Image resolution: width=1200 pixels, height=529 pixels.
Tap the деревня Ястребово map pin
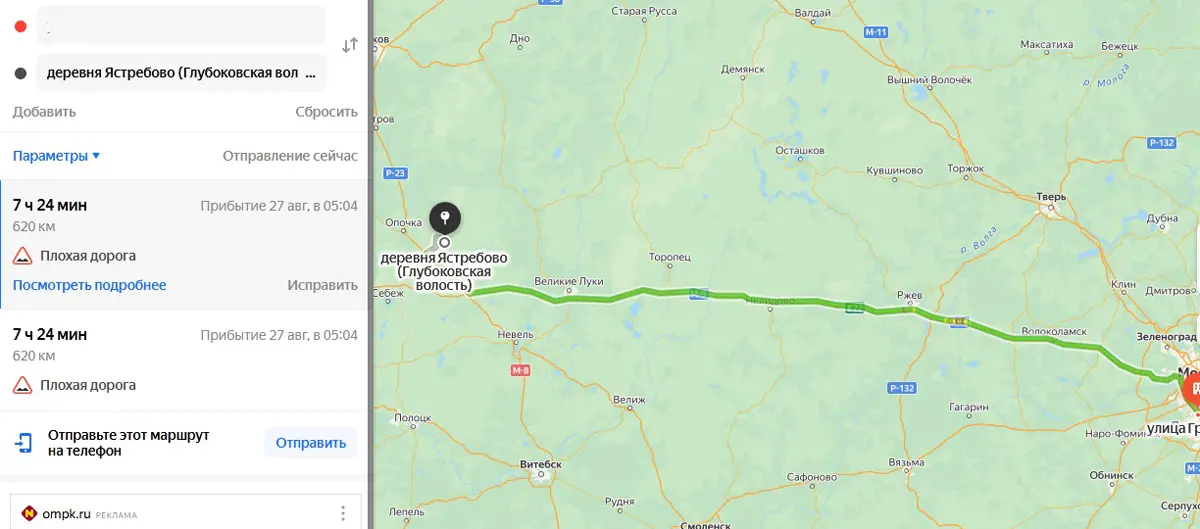pos(445,218)
